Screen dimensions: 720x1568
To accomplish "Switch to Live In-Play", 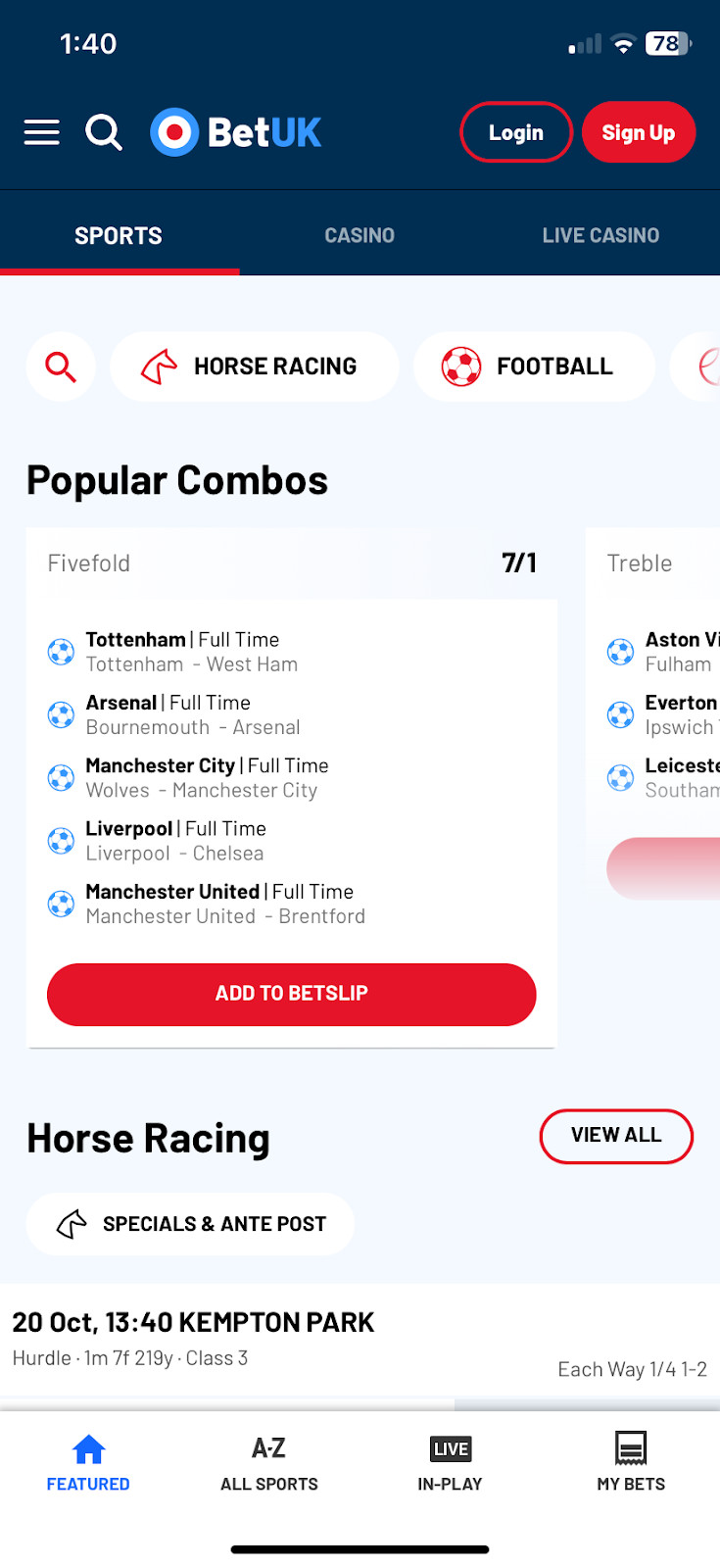I will (450, 1463).
